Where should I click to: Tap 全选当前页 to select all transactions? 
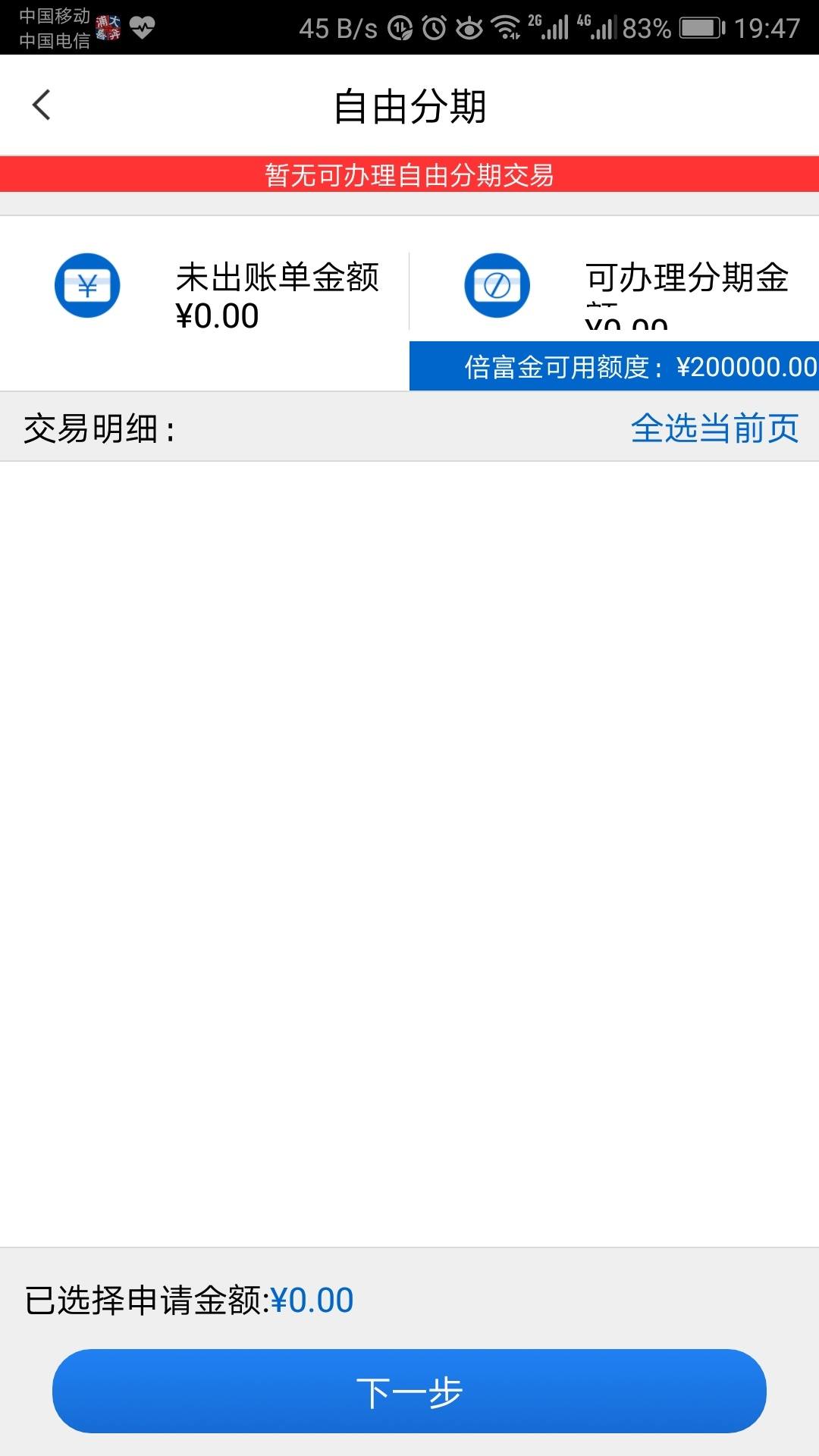pos(714,428)
